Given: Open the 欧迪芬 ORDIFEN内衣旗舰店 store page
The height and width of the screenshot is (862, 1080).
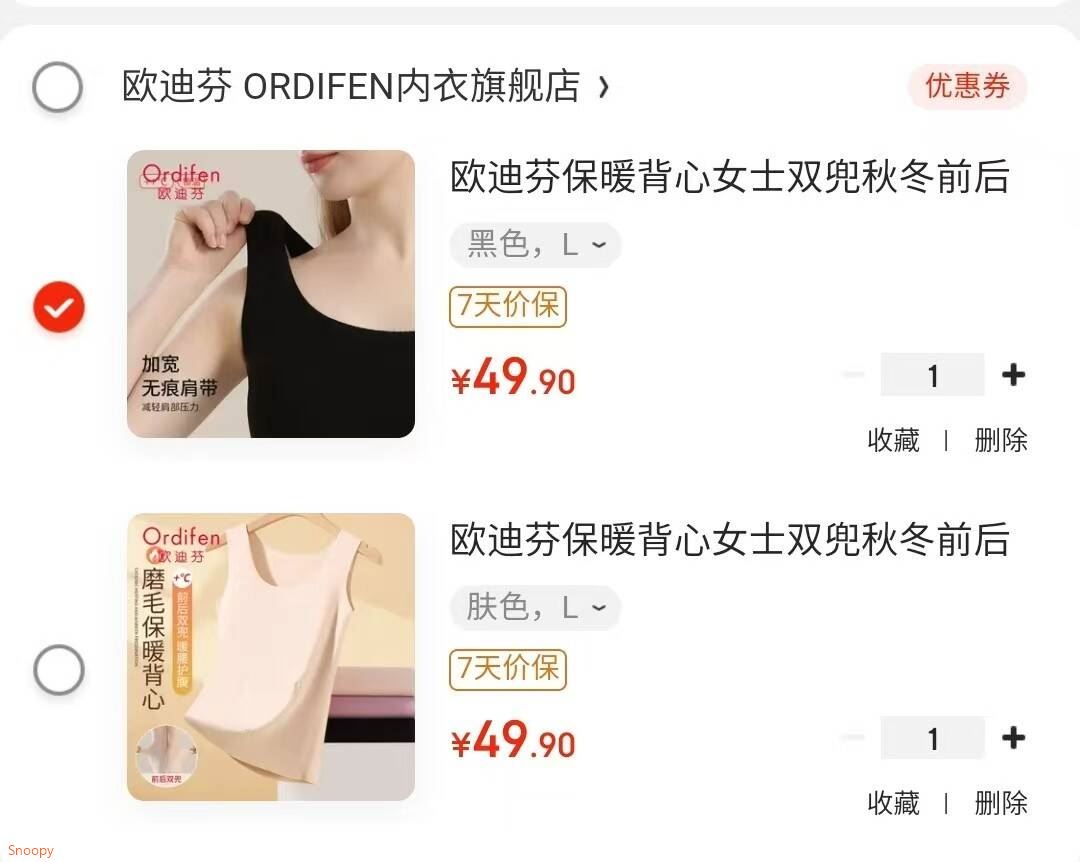Looking at the screenshot, I should point(365,87).
